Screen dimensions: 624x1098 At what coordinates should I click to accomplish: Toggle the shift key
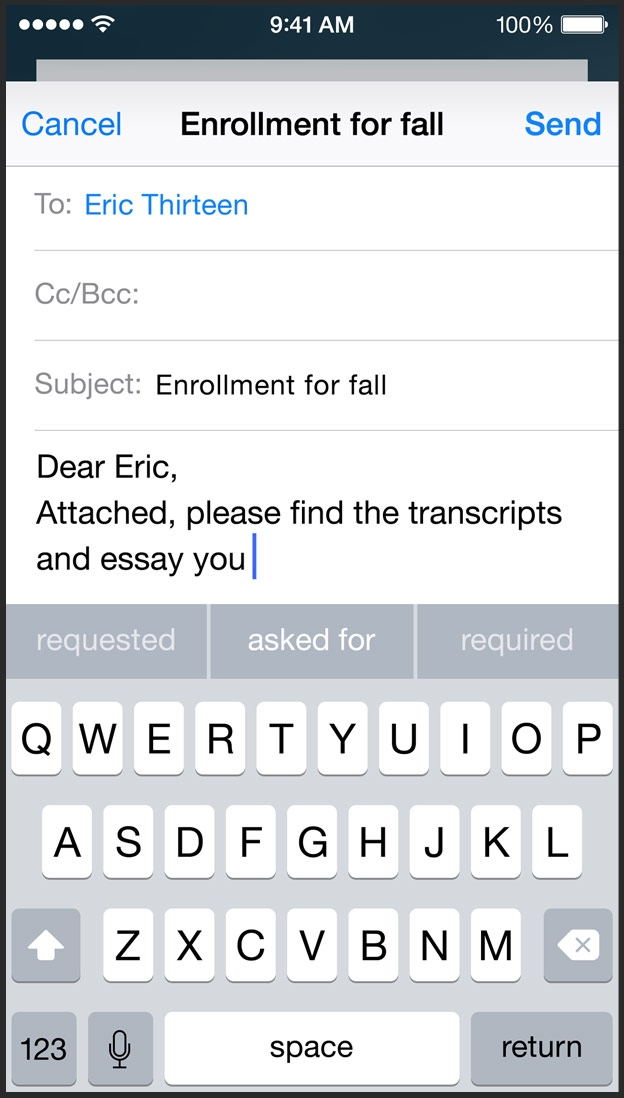(x=46, y=945)
